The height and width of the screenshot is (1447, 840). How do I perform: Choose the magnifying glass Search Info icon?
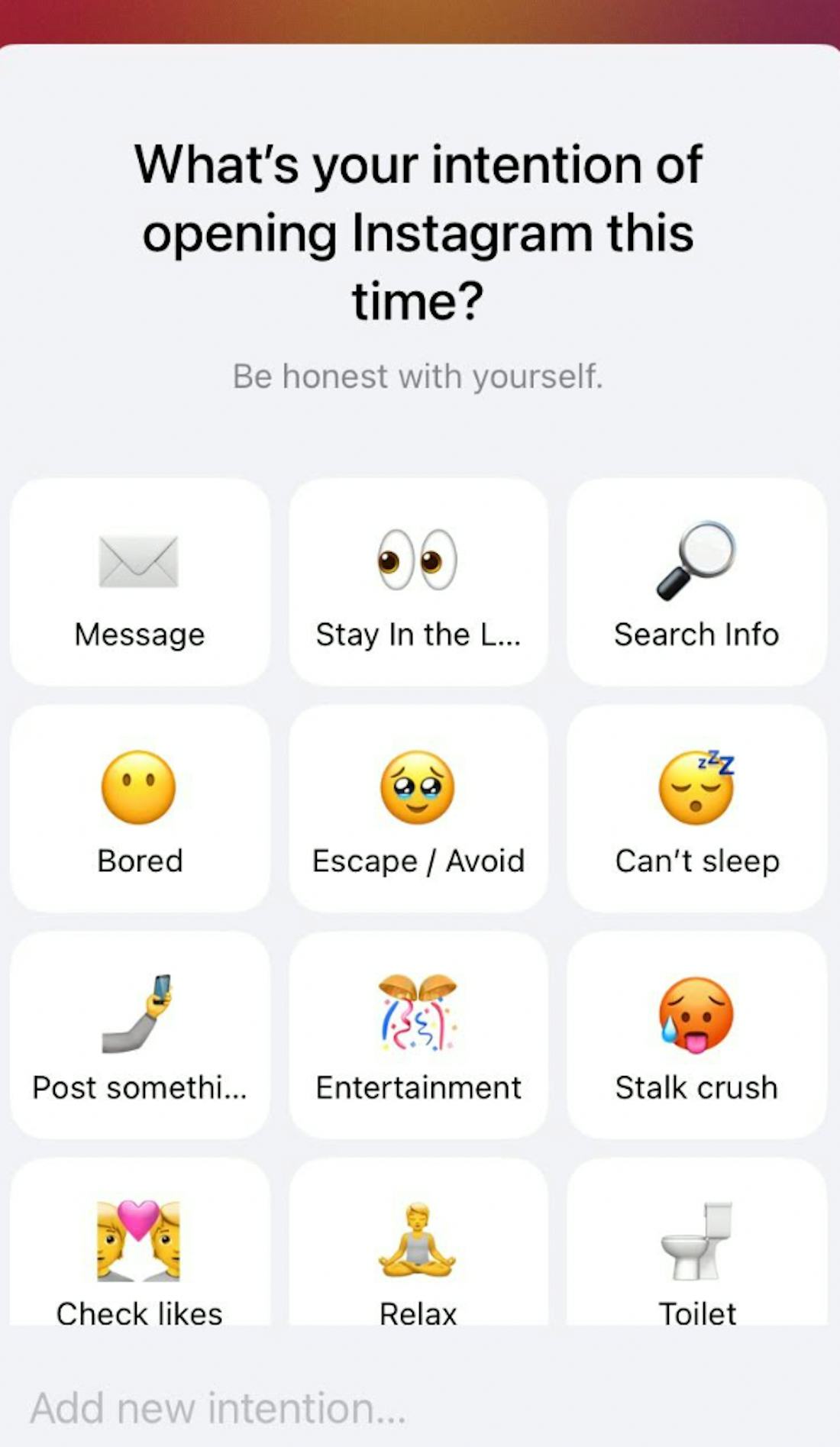coord(696,560)
